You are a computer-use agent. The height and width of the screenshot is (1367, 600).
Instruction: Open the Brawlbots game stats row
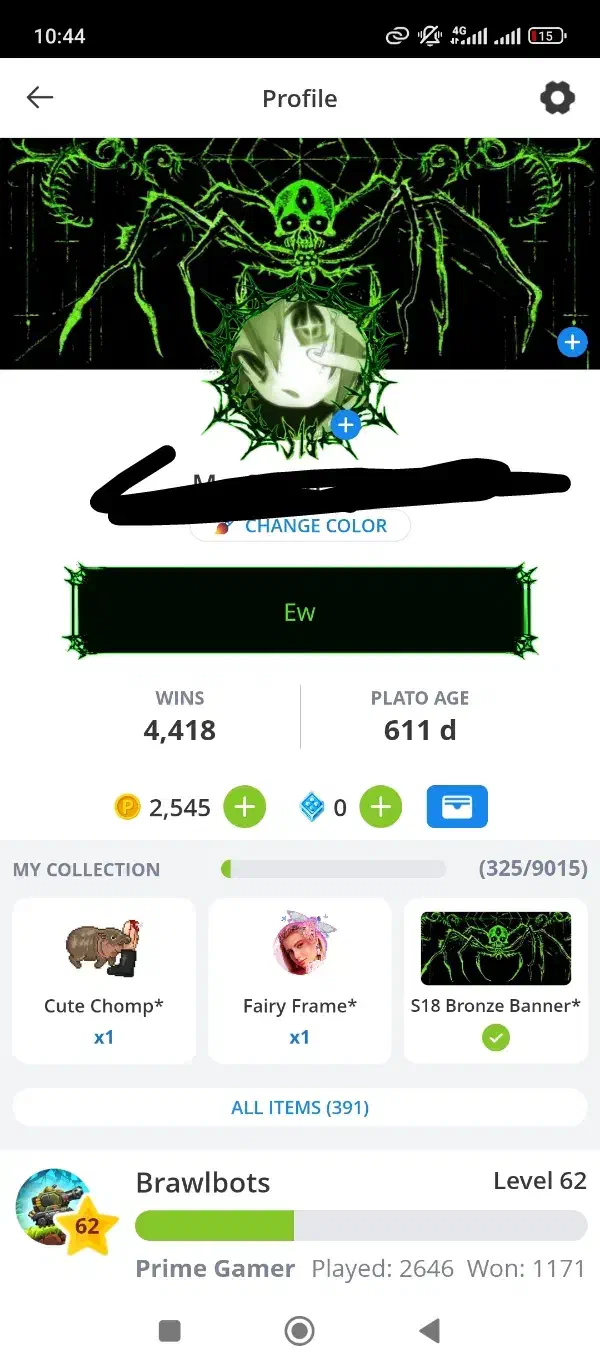click(300, 1225)
